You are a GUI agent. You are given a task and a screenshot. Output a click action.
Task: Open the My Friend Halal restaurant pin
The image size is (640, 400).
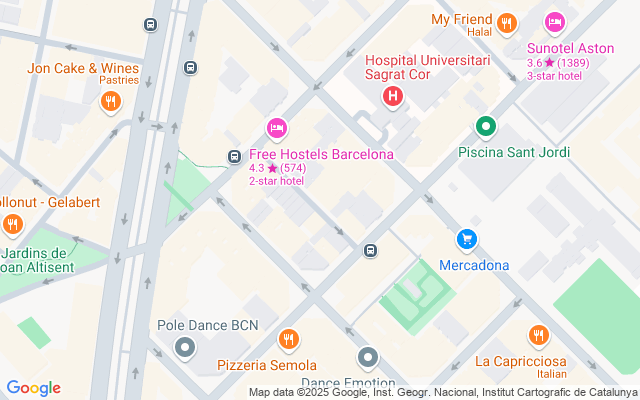coord(507,22)
